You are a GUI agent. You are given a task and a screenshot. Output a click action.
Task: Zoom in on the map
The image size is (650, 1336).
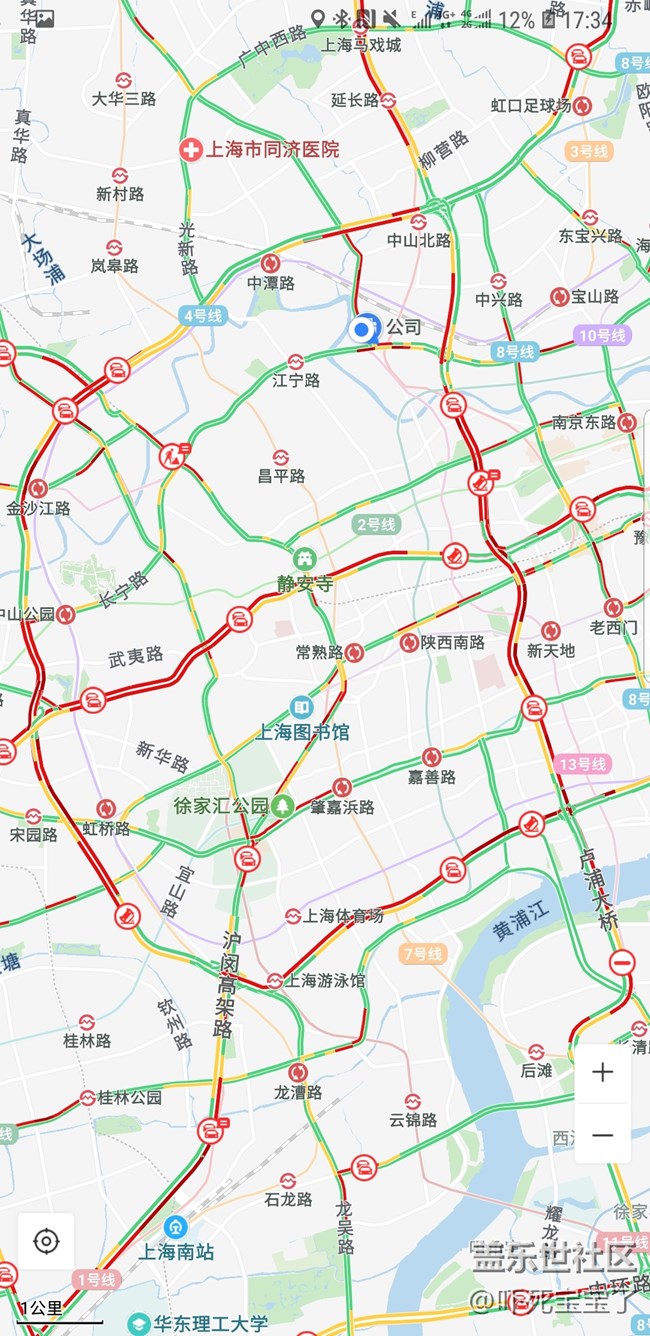(602, 1073)
